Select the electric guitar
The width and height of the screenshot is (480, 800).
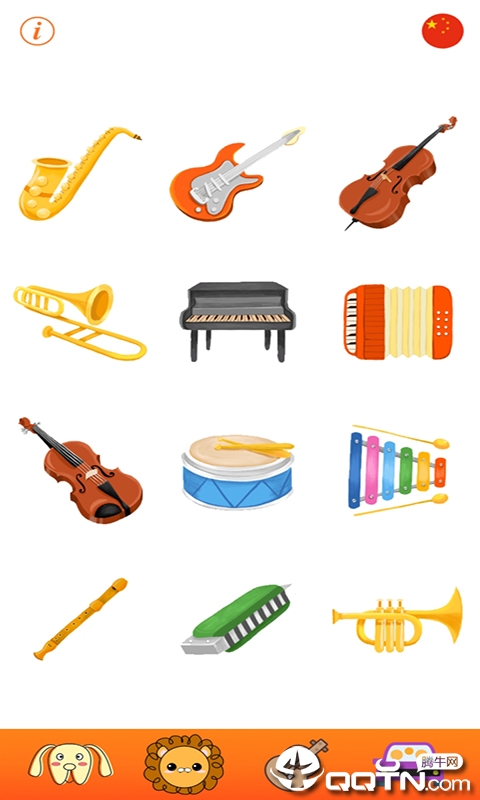(x=237, y=173)
